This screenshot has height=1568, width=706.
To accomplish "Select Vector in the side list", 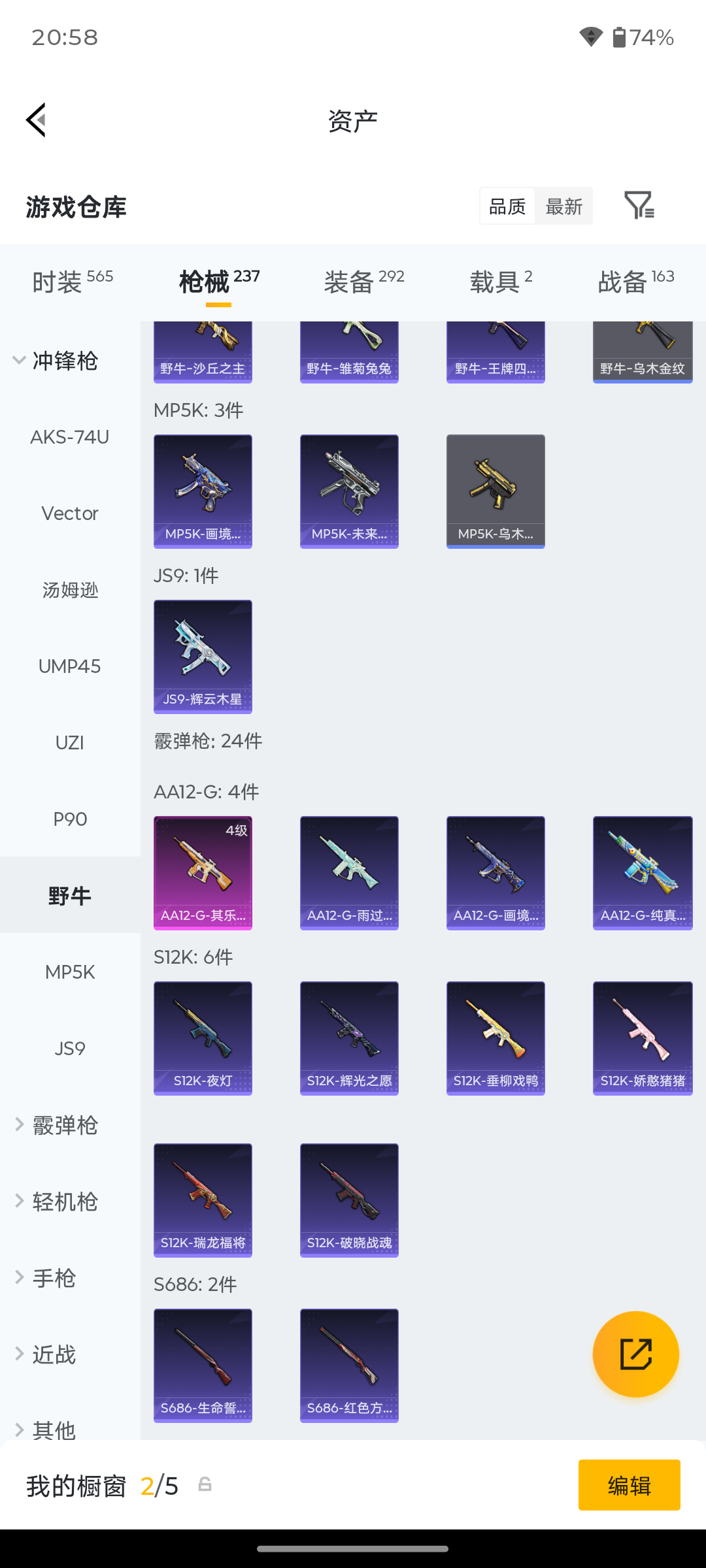I will point(70,513).
